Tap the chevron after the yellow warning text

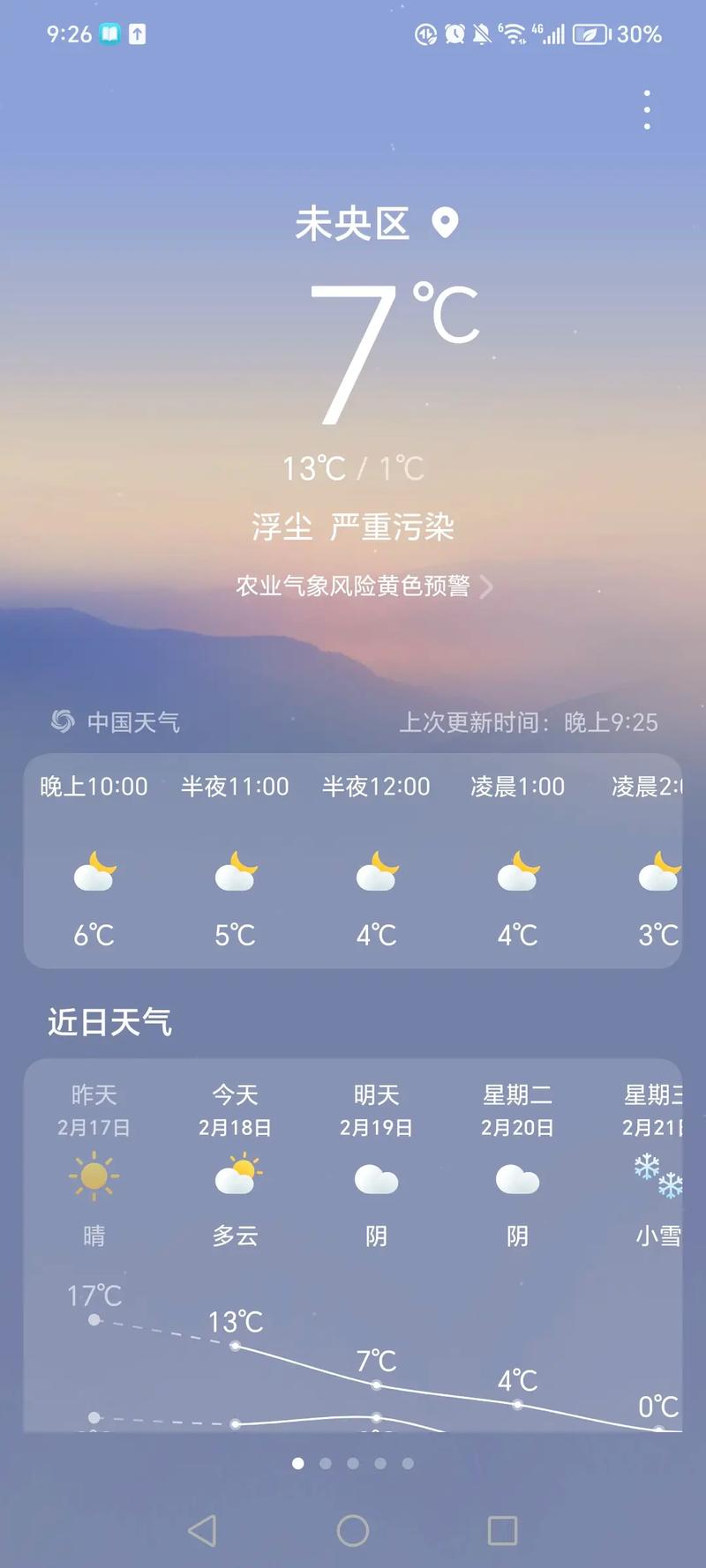tap(488, 586)
